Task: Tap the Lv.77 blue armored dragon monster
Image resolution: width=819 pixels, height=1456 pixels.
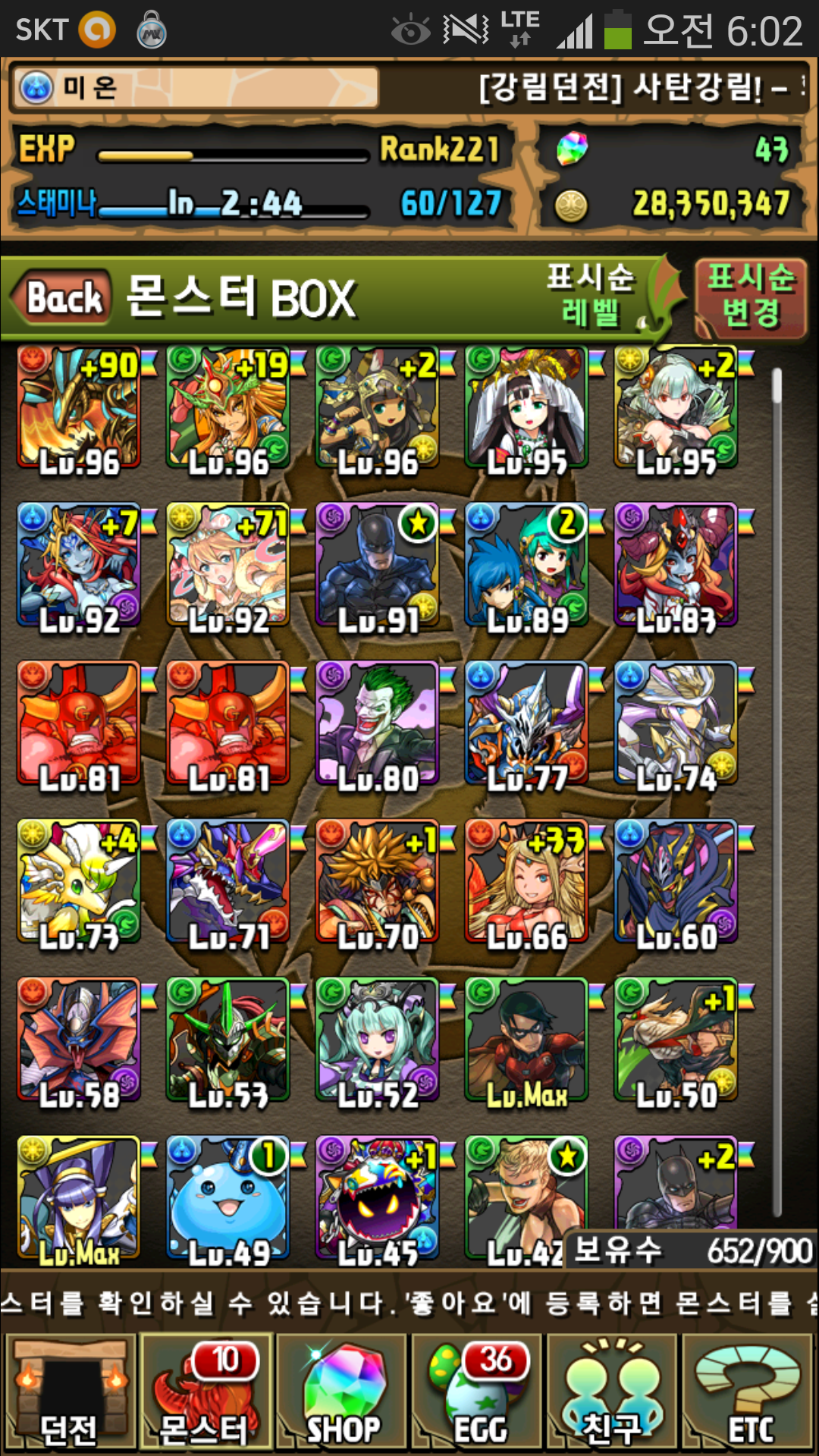Action: pyautogui.click(x=526, y=723)
